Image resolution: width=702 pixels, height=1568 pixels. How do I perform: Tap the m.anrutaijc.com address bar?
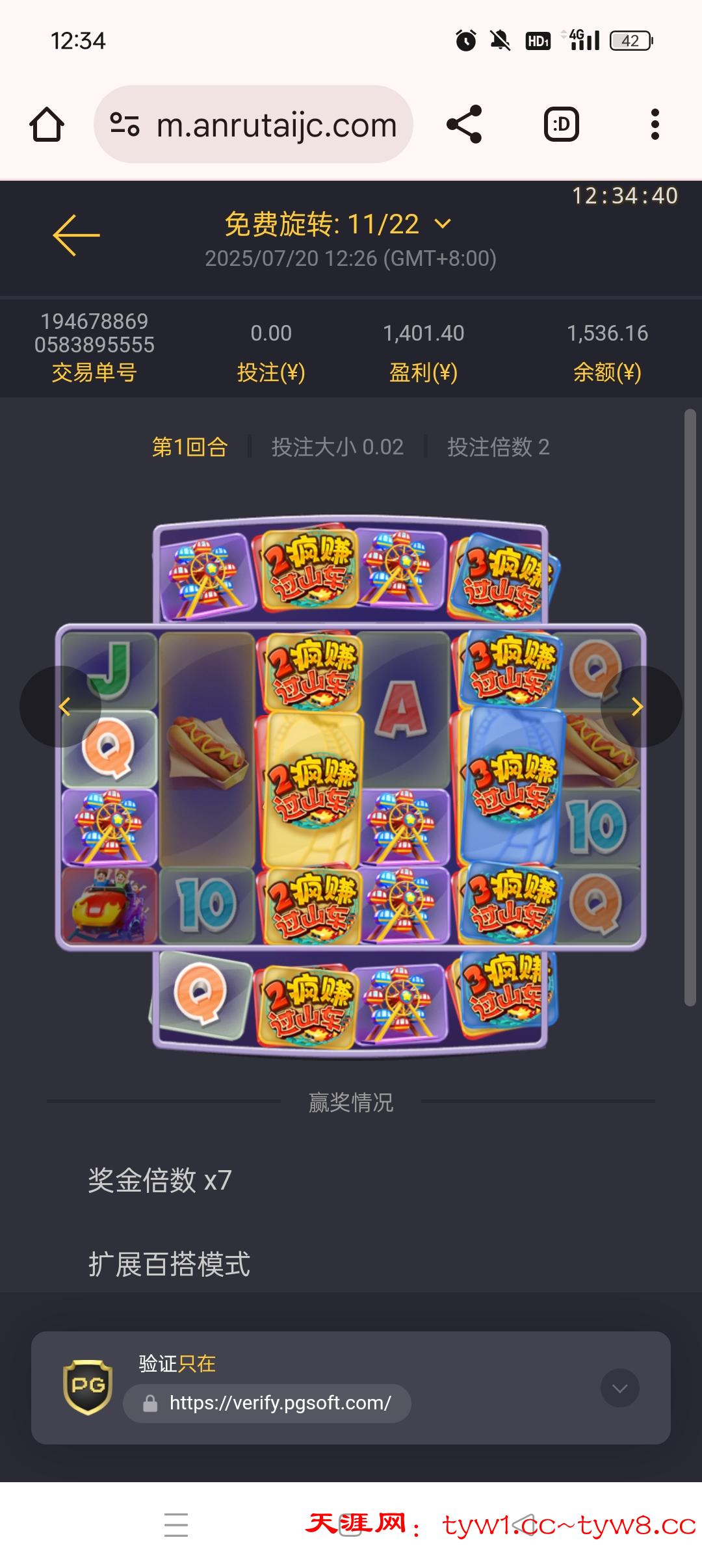(x=276, y=124)
